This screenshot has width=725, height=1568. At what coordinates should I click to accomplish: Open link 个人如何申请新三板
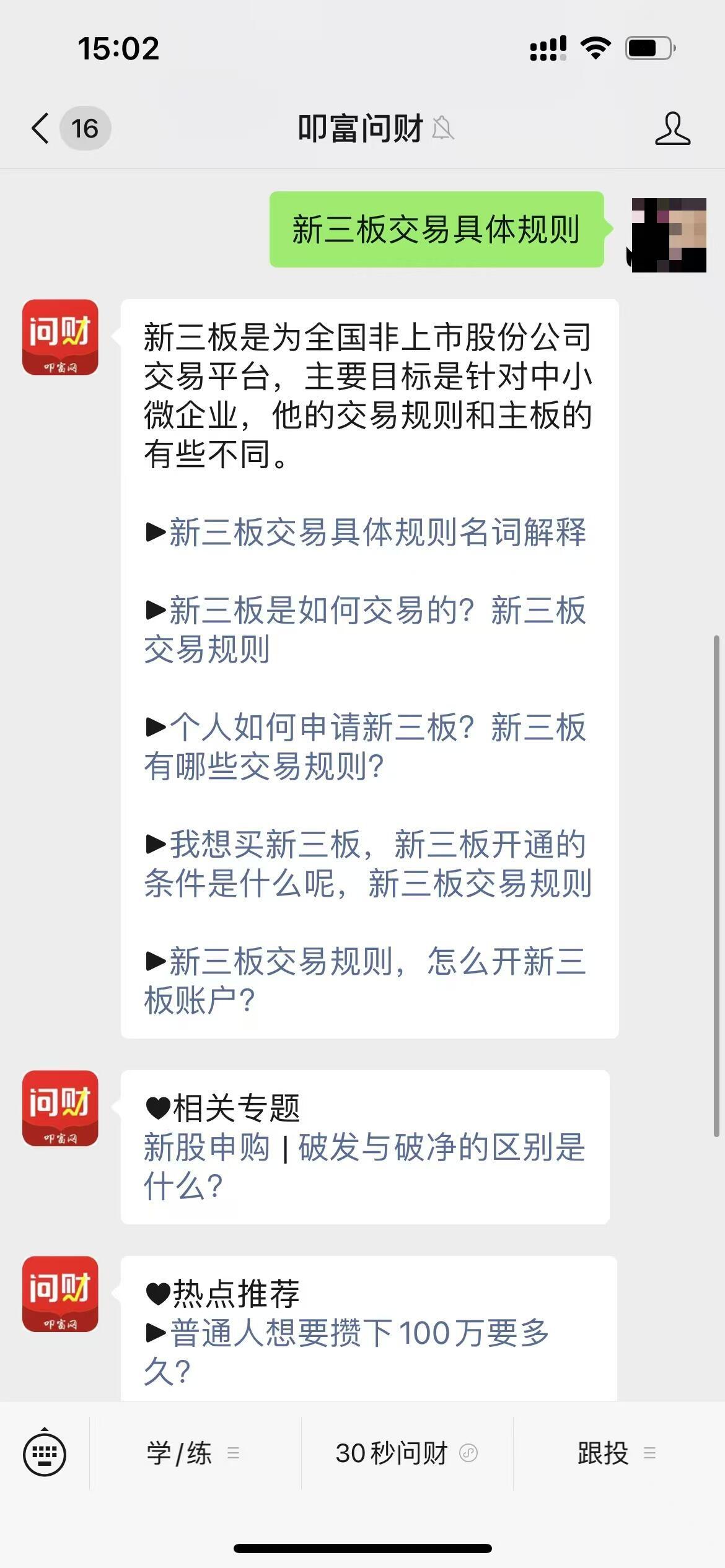pyautogui.click(x=364, y=746)
